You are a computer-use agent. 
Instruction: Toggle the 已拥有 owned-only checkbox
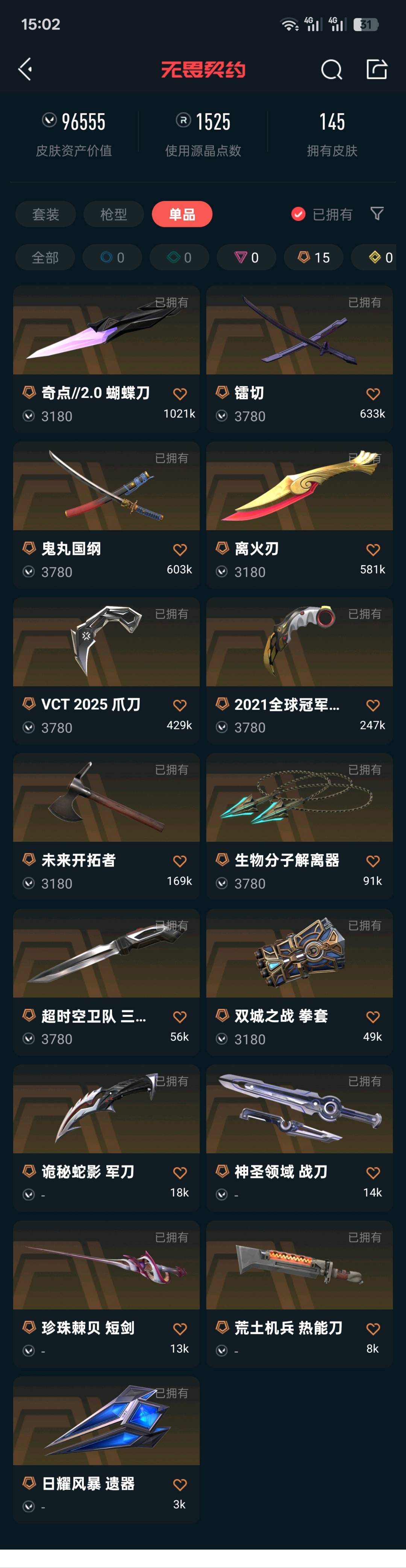(298, 214)
